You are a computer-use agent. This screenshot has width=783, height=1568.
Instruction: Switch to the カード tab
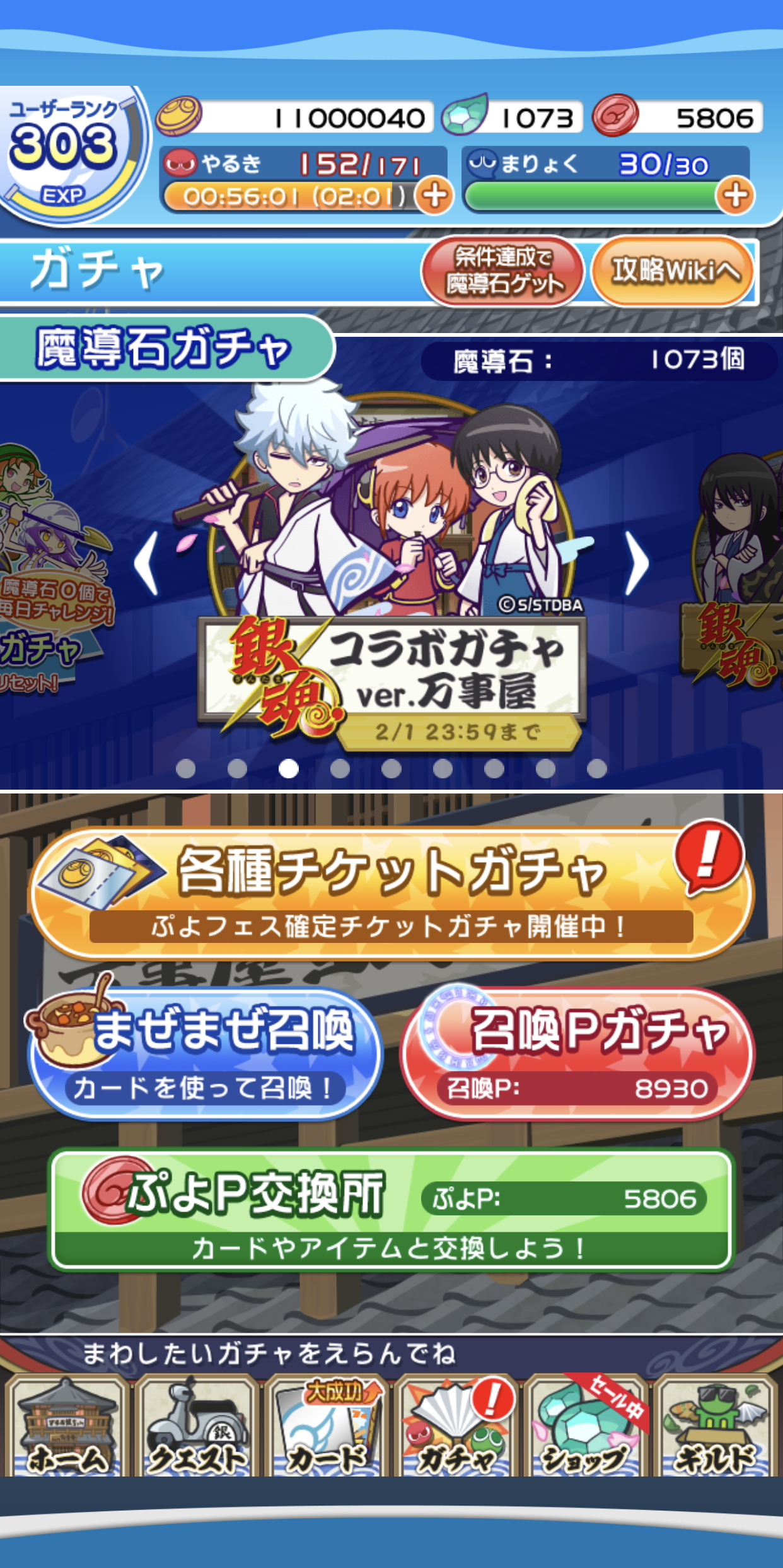[326, 1425]
